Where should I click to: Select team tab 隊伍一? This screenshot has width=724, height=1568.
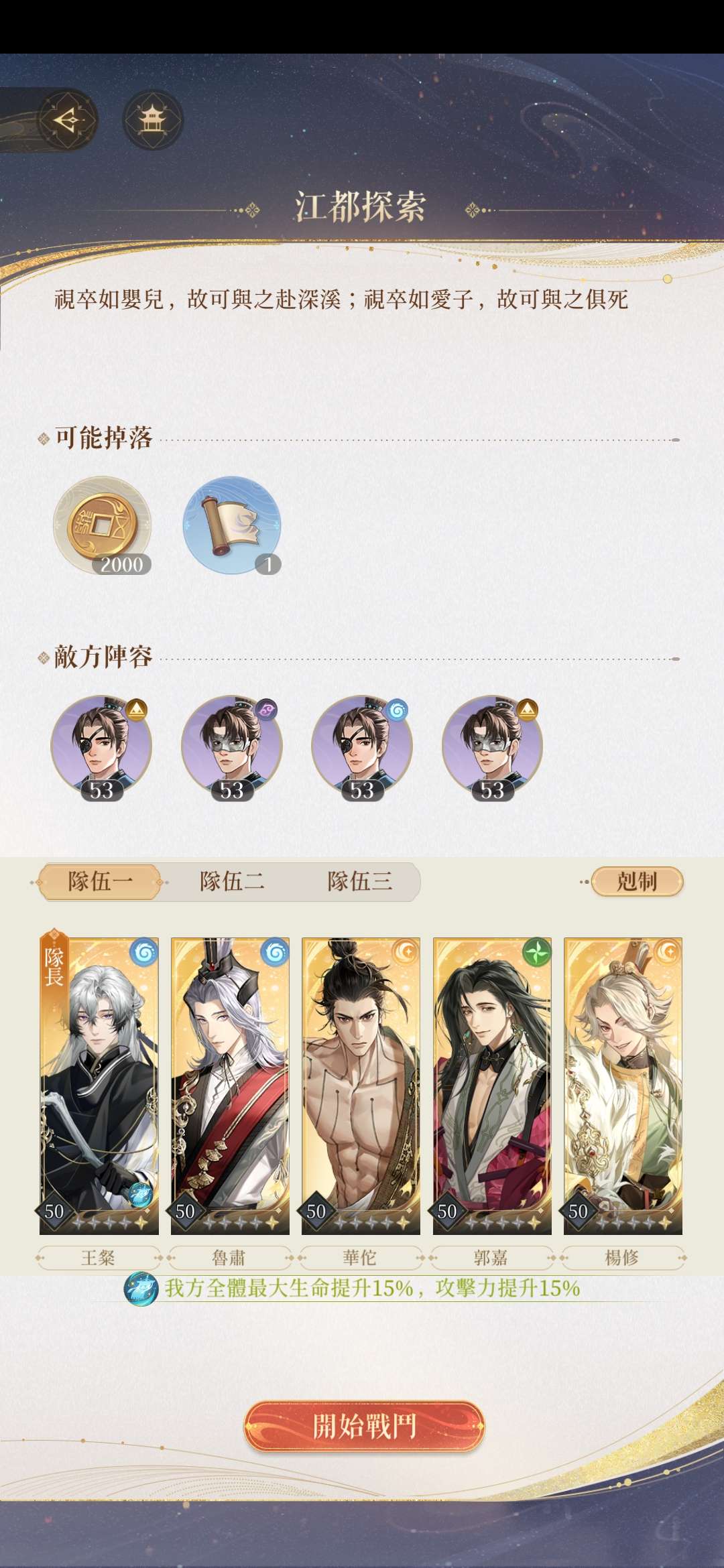coord(100,881)
